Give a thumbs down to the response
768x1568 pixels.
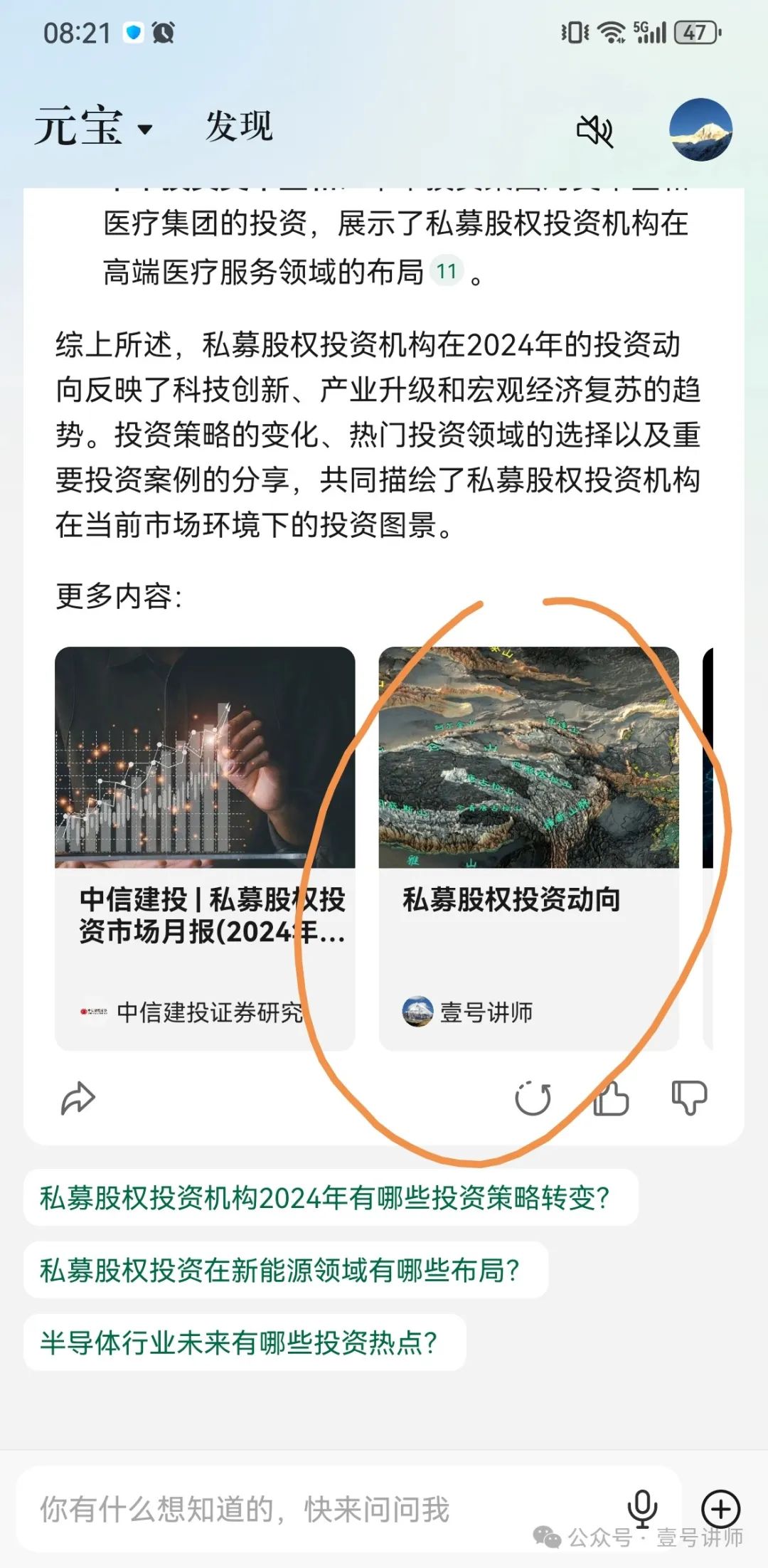coord(688,1098)
